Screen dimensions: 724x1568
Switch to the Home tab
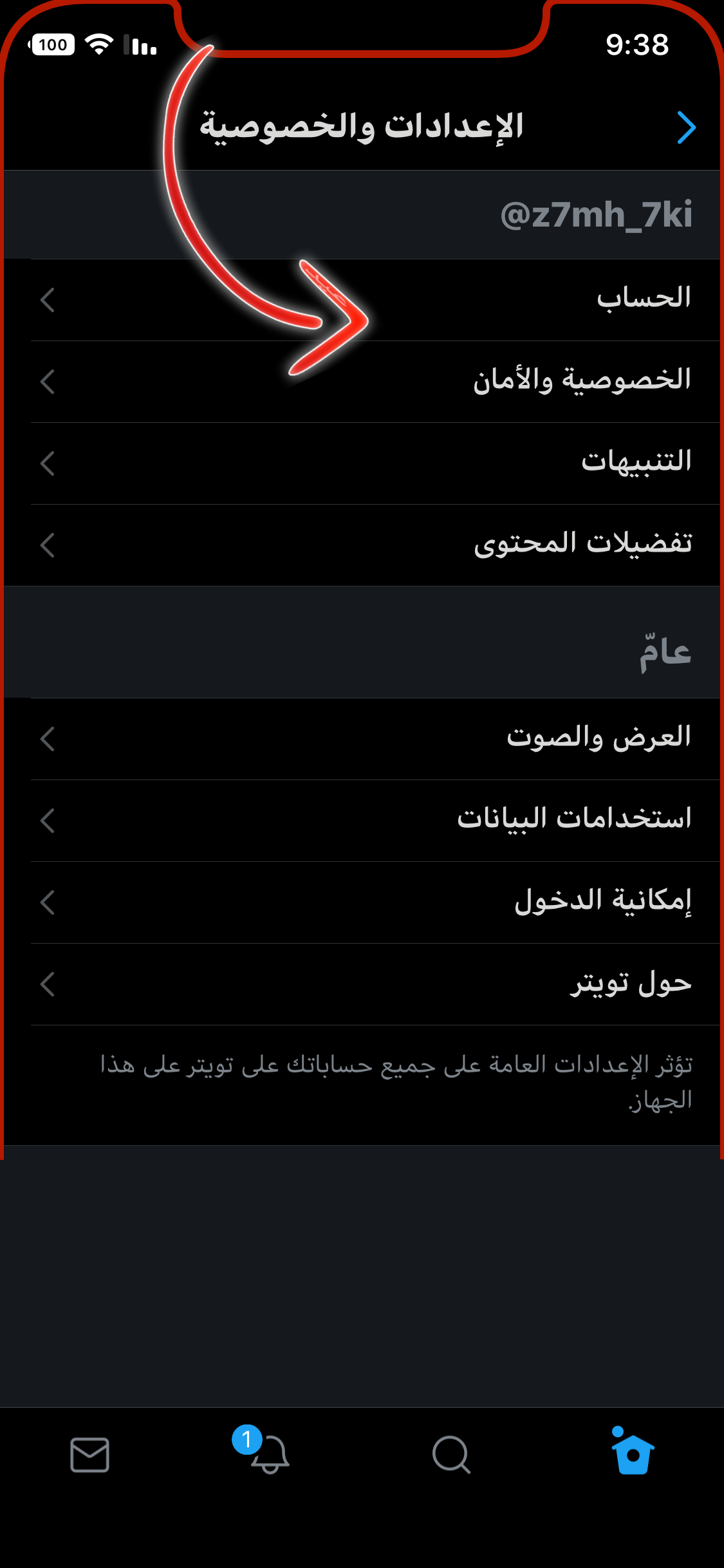click(633, 1453)
